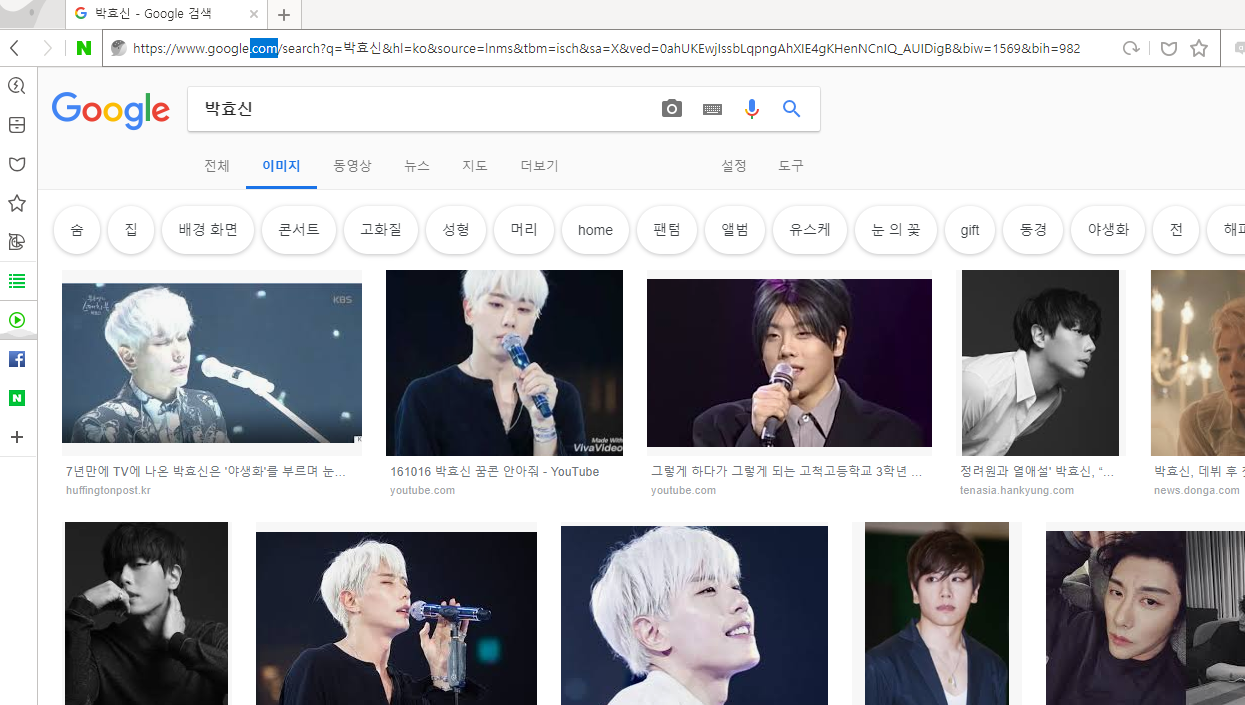1245x705 pixels.
Task: Open the 161016 박효신 YouTube image result
Action: click(504, 363)
